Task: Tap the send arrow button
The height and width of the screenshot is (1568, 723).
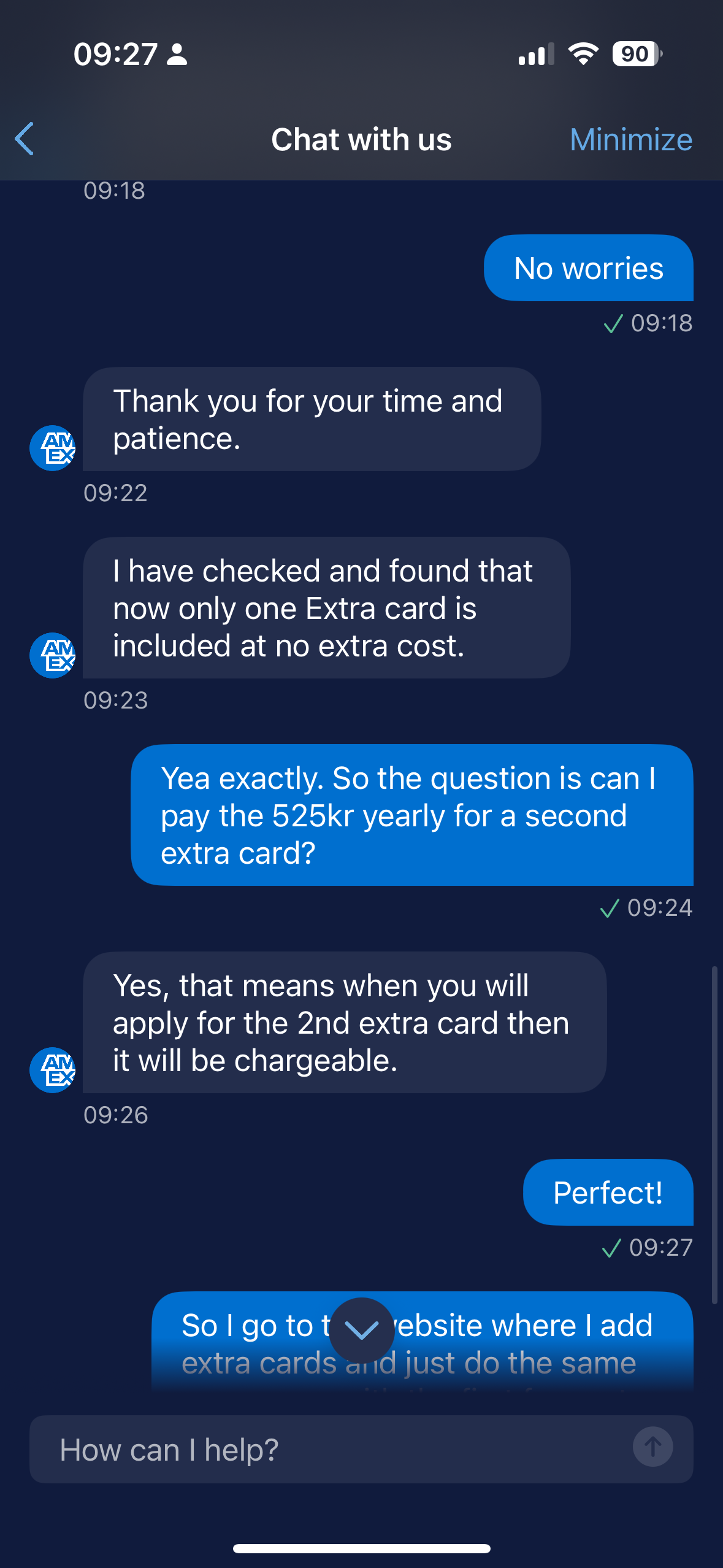Action: [652, 1447]
